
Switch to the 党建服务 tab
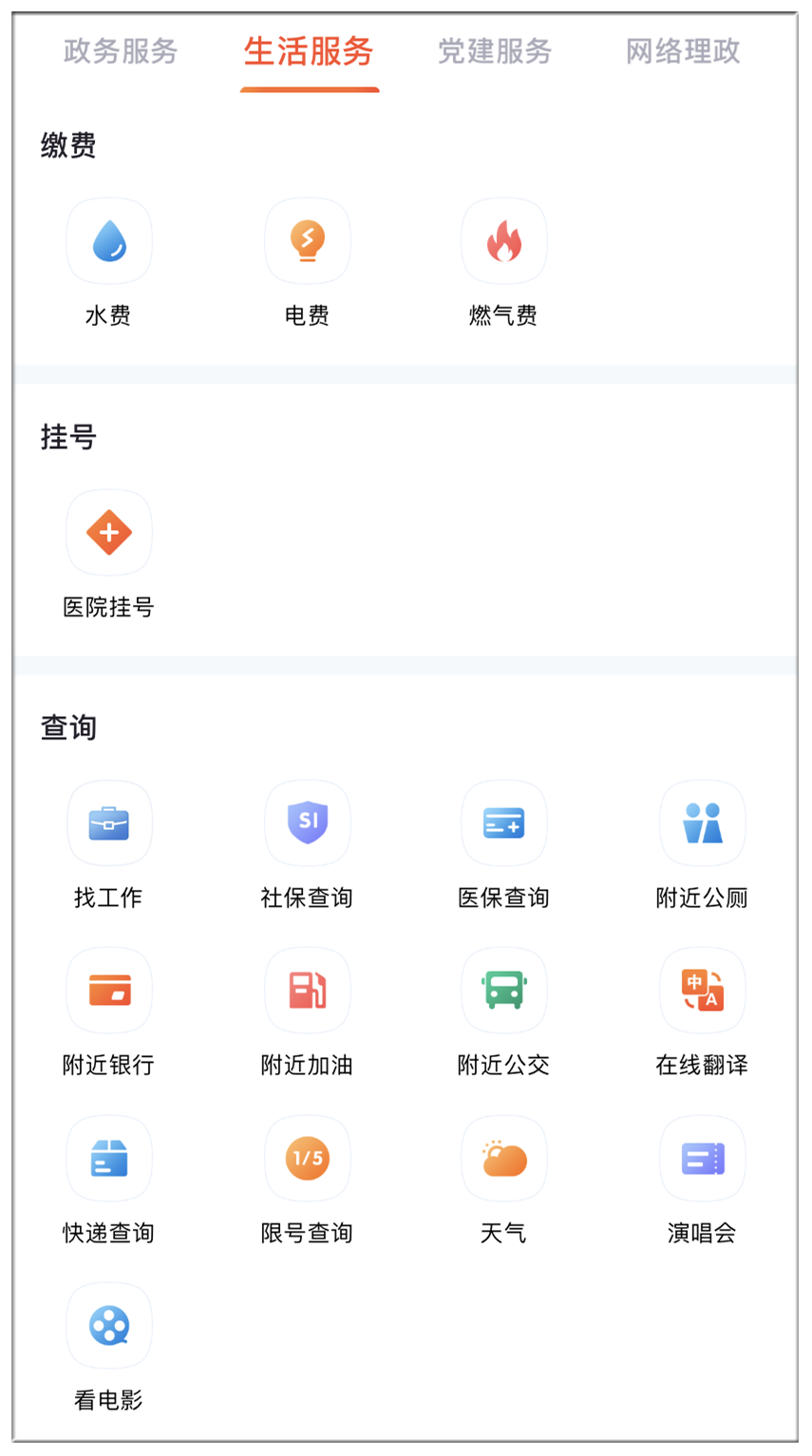tap(494, 51)
